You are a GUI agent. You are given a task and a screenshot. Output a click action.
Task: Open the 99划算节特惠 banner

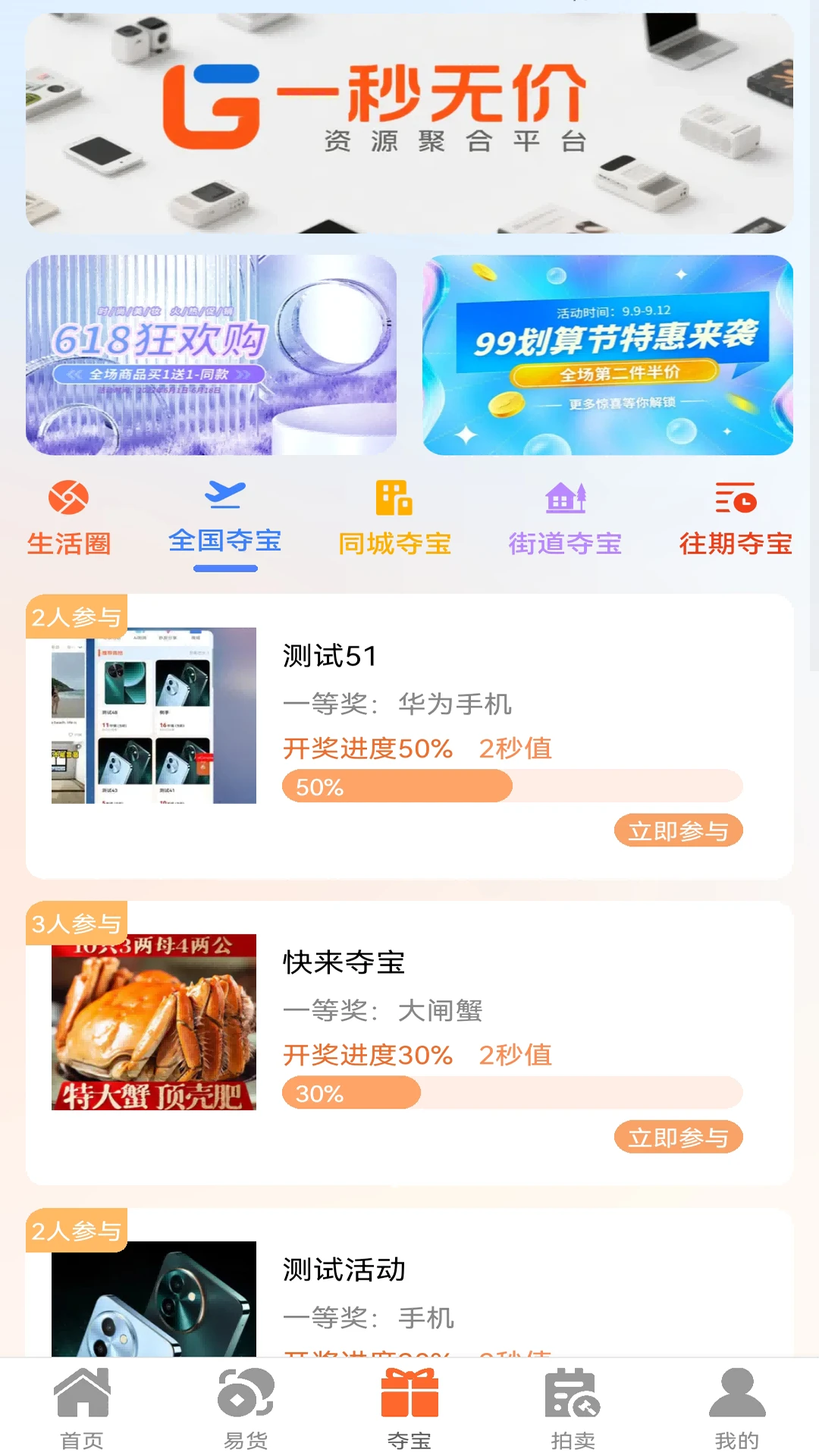[x=606, y=355]
